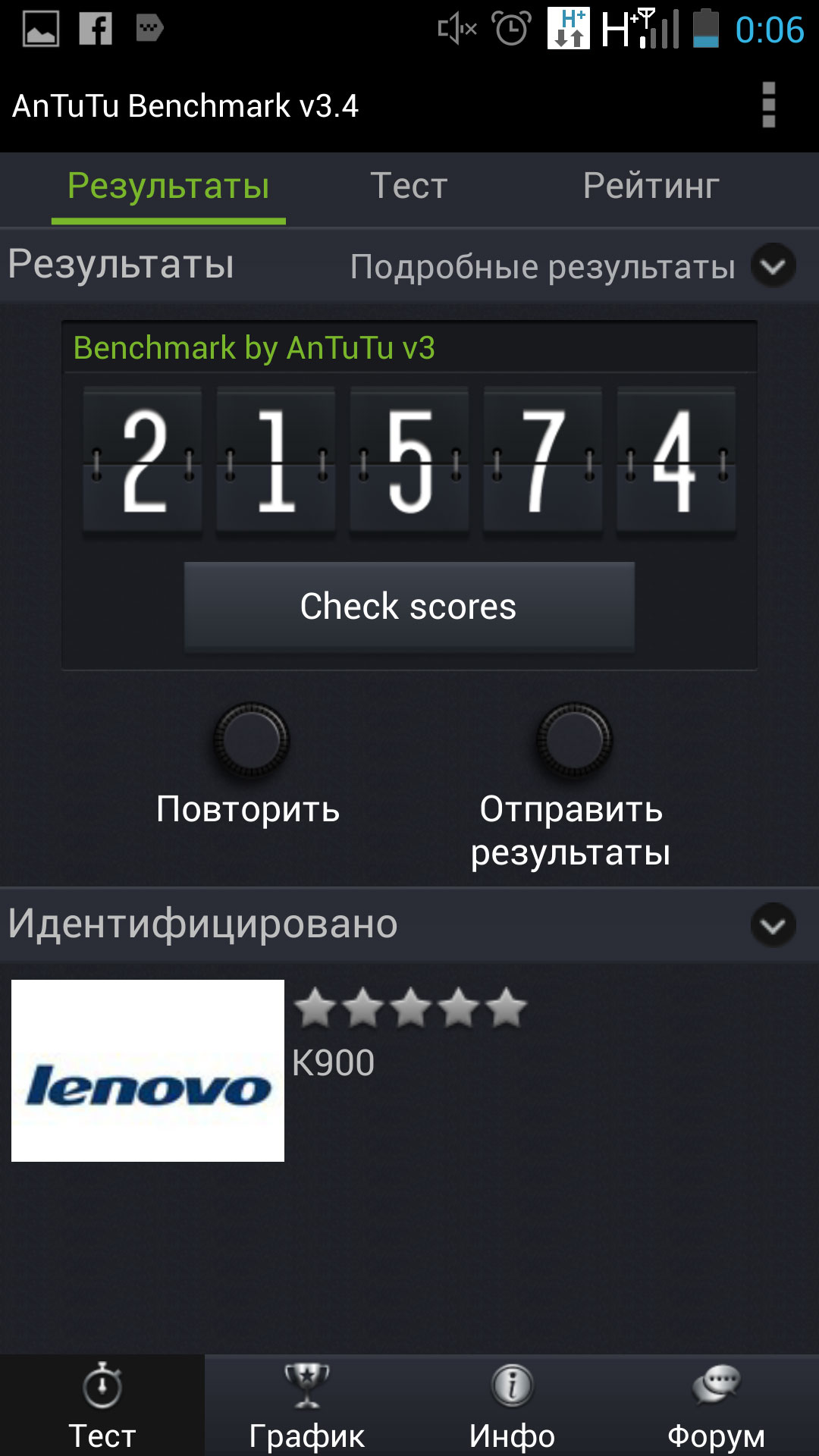This screenshot has width=819, height=1456.
Task: Tap Отправить результаты to submit scores
Action: click(572, 786)
